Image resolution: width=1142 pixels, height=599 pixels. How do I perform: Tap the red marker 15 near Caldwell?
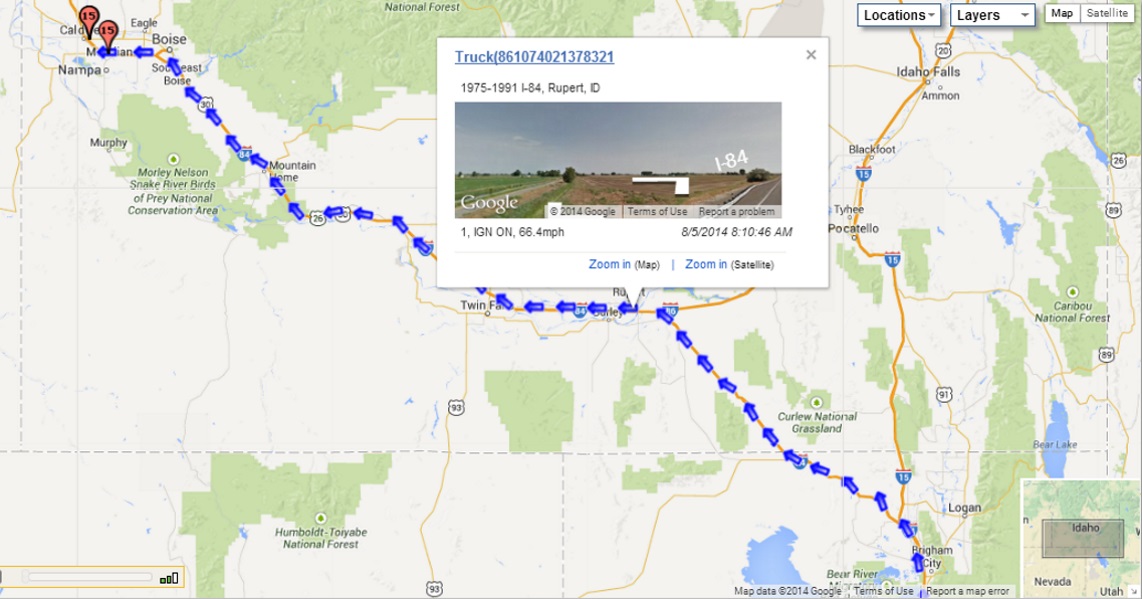point(89,19)
